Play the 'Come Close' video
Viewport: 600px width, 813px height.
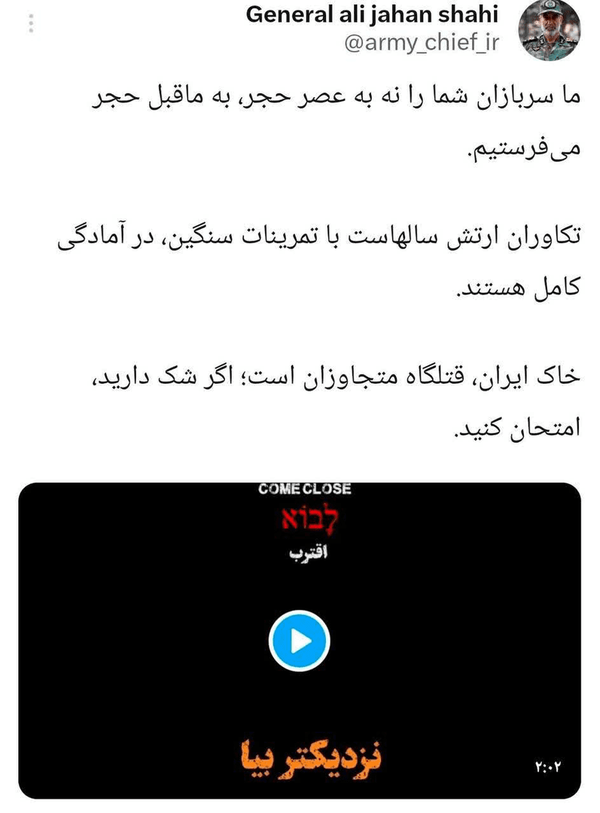(x=299, y=639)
